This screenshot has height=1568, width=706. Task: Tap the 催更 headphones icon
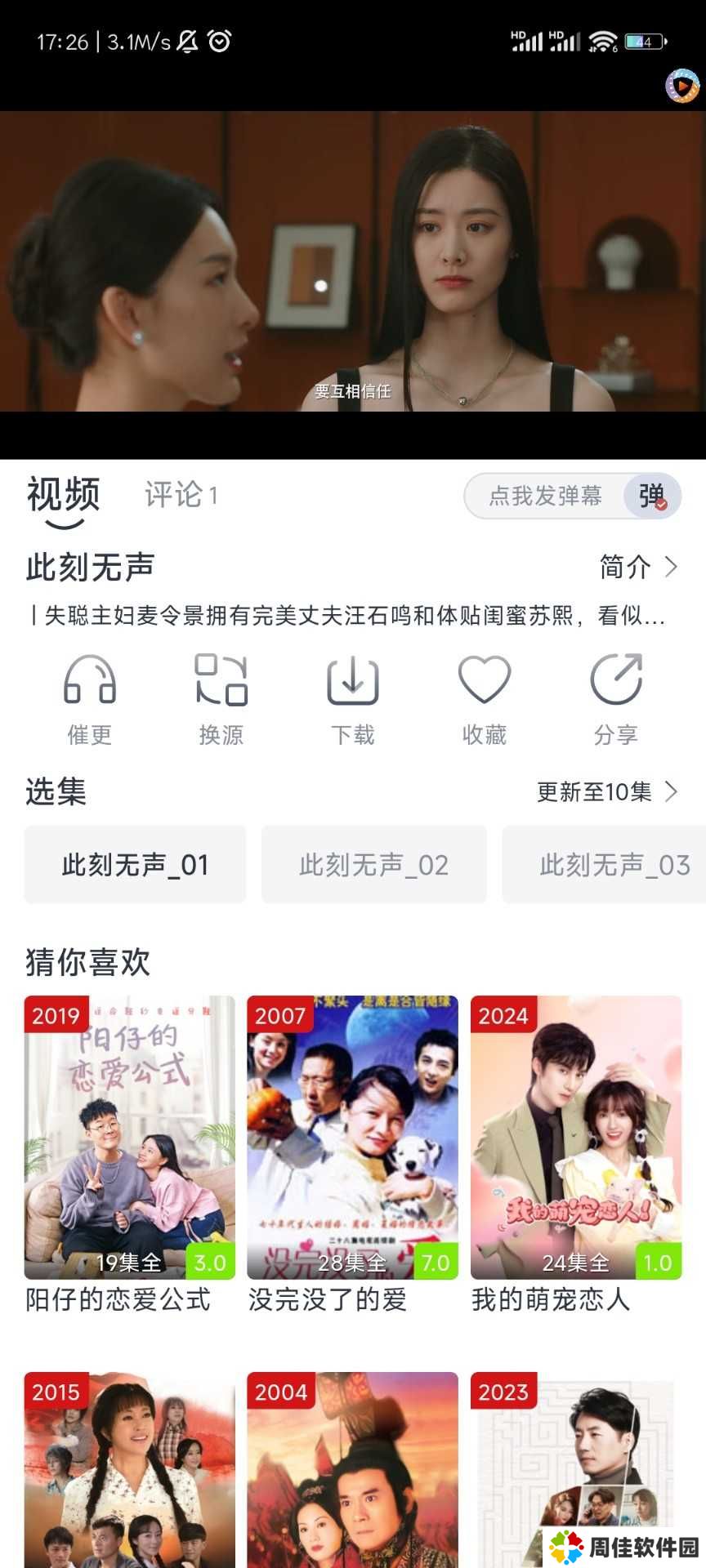coord(90,681)
